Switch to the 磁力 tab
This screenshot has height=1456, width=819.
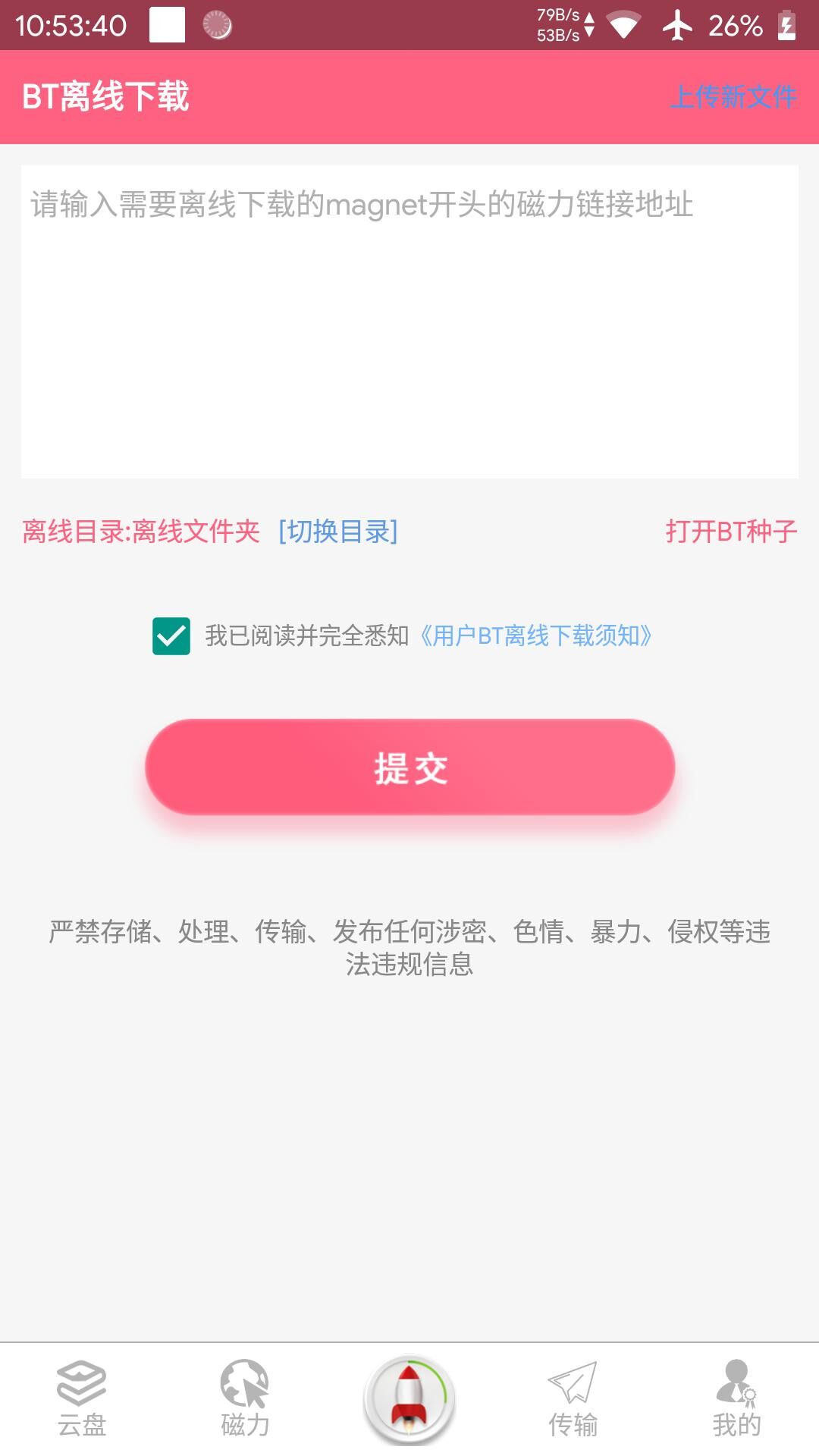[245, 1400]
